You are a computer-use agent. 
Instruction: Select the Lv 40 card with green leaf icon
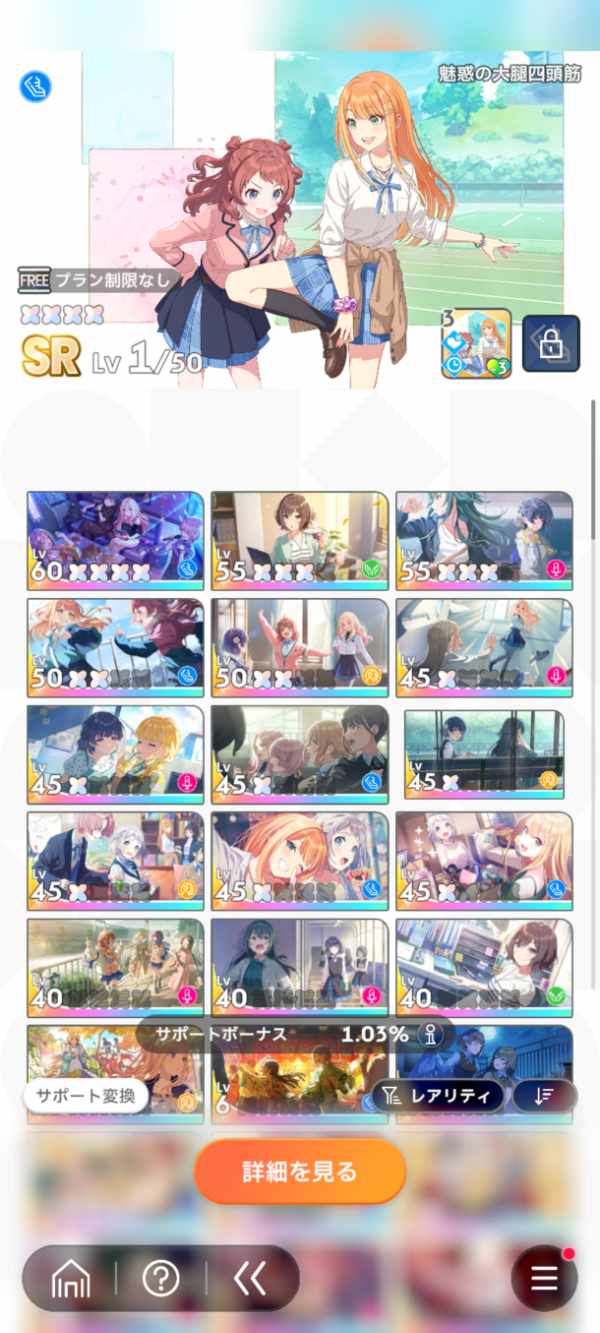coord(484,967)
